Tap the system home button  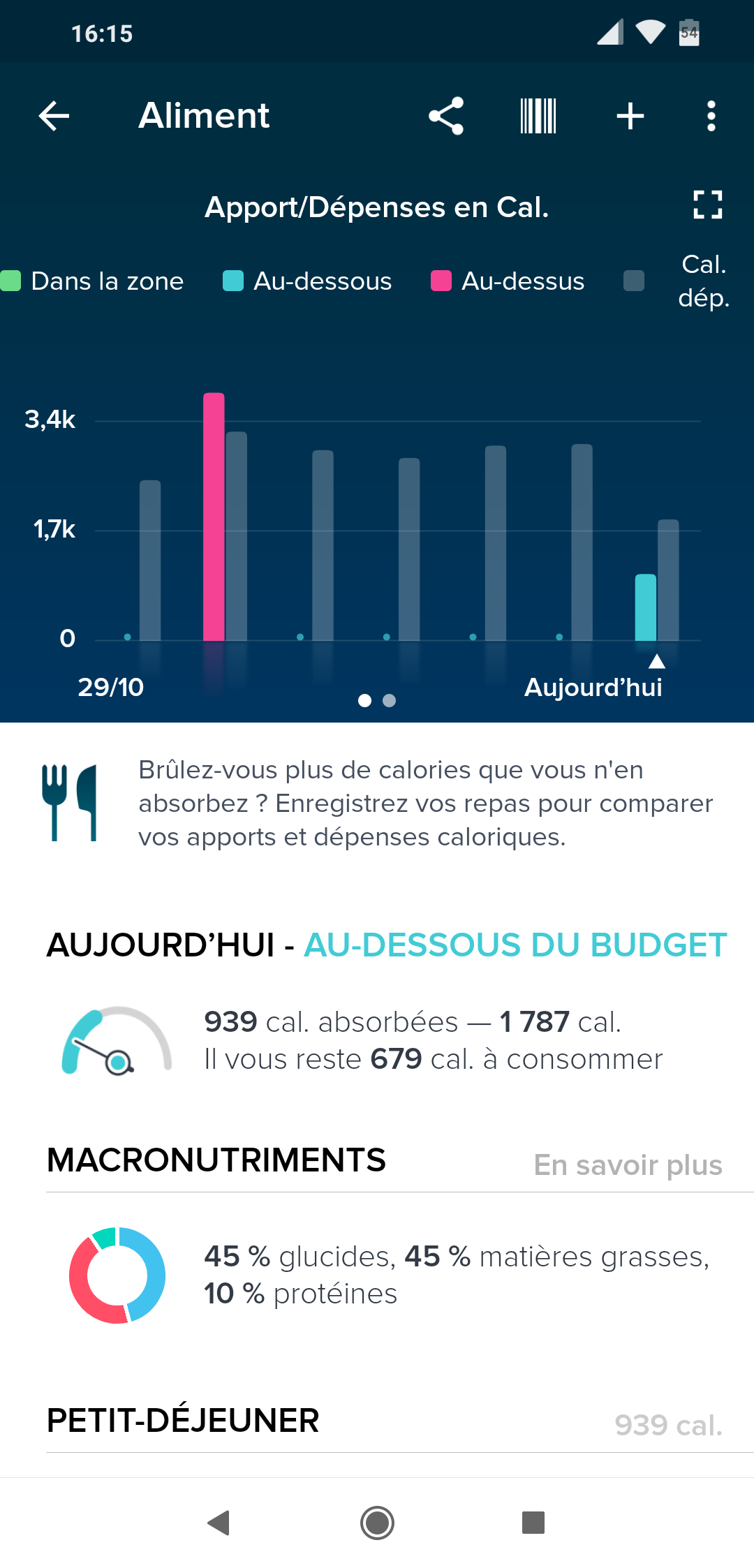(x=377, y=1523)
